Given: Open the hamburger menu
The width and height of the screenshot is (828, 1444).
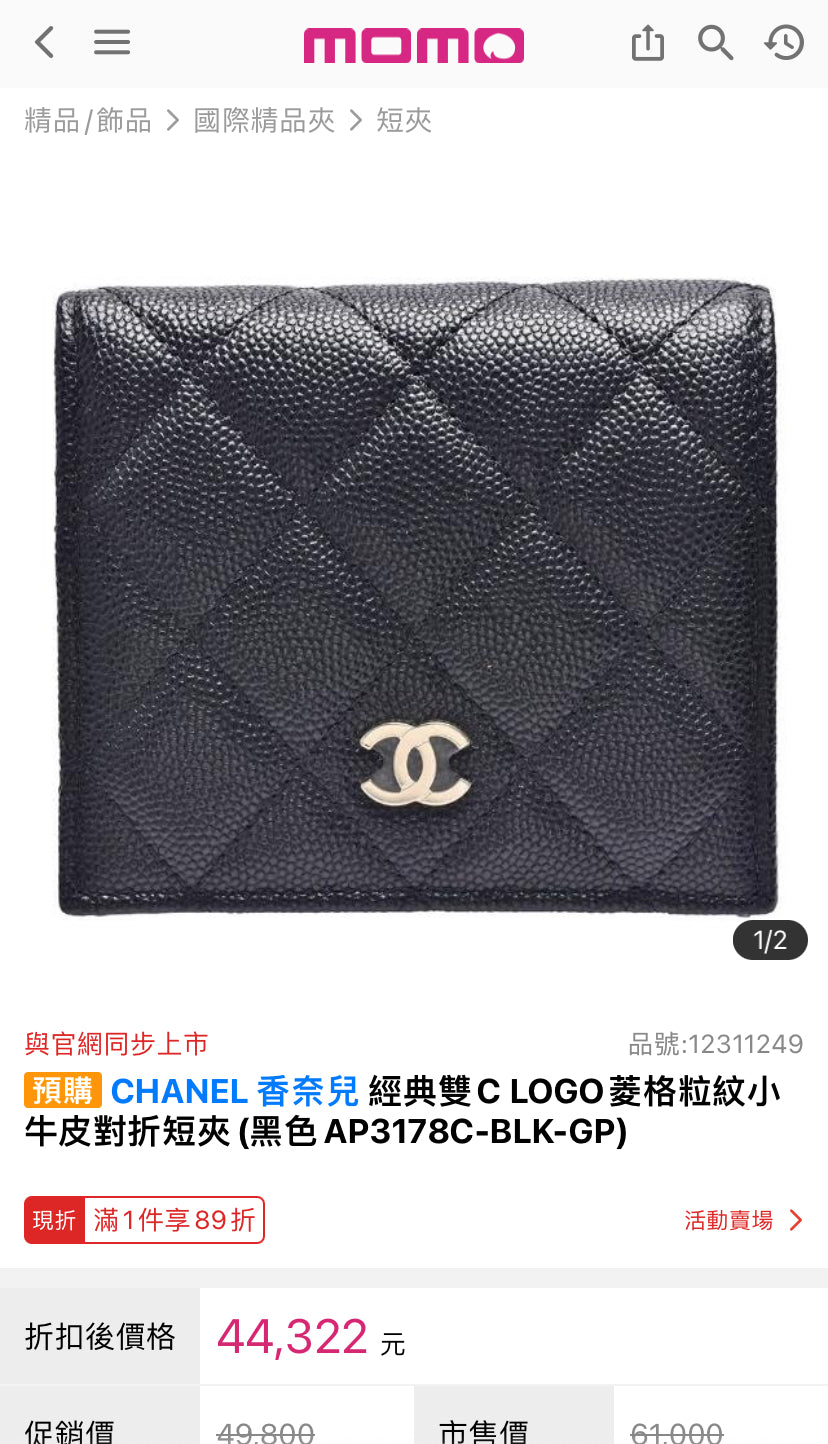Looking at the screenshot, I should pos(112,43).
